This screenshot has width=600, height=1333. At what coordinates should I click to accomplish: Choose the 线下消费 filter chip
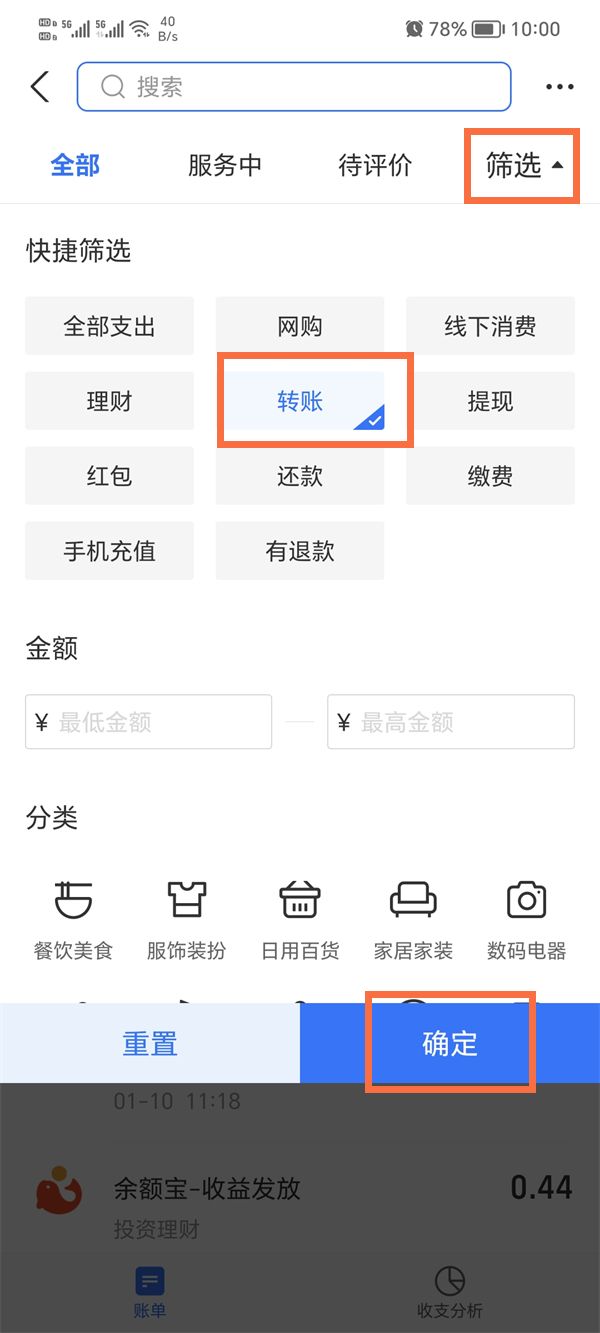(490, 326)
